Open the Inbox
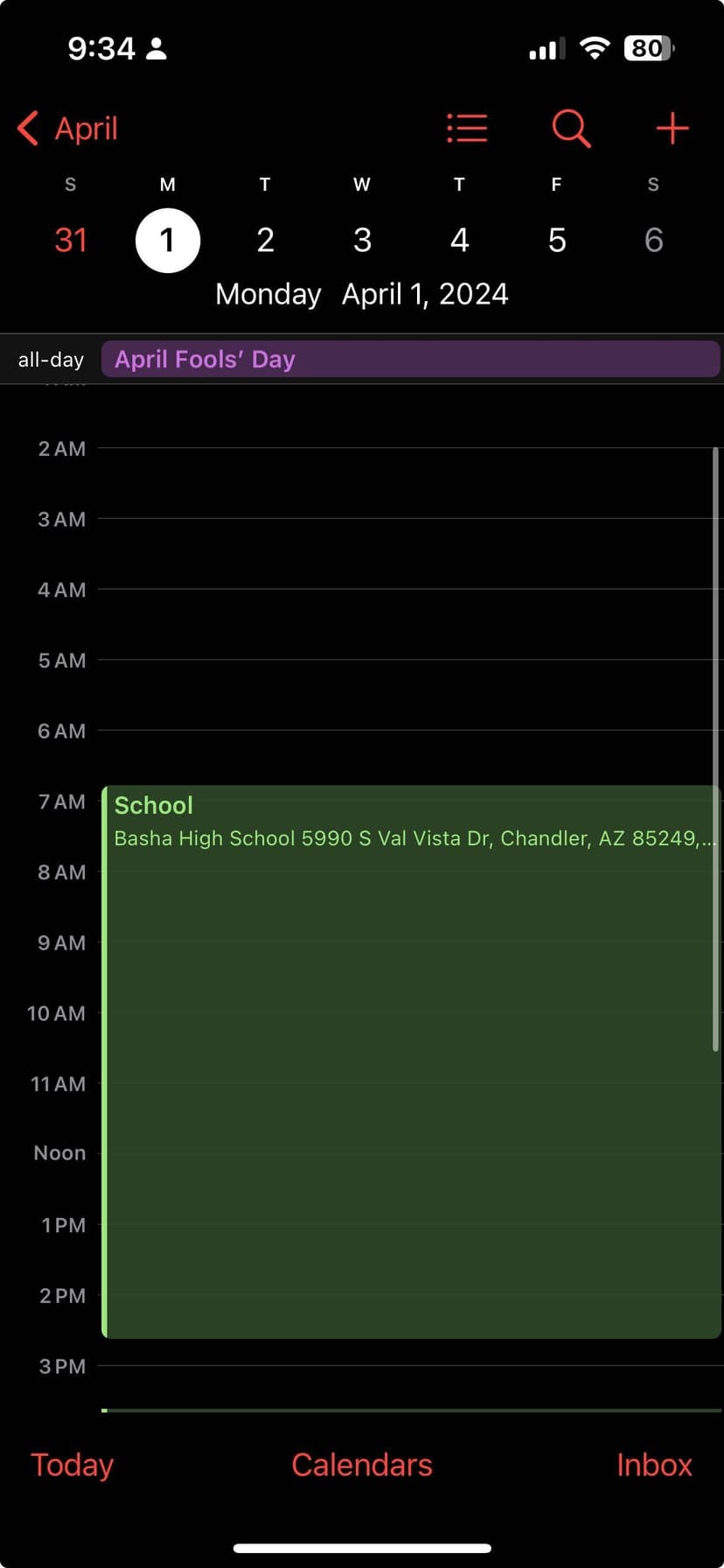The width and height of the screenshot is (724, 1568). point(654,1465)
